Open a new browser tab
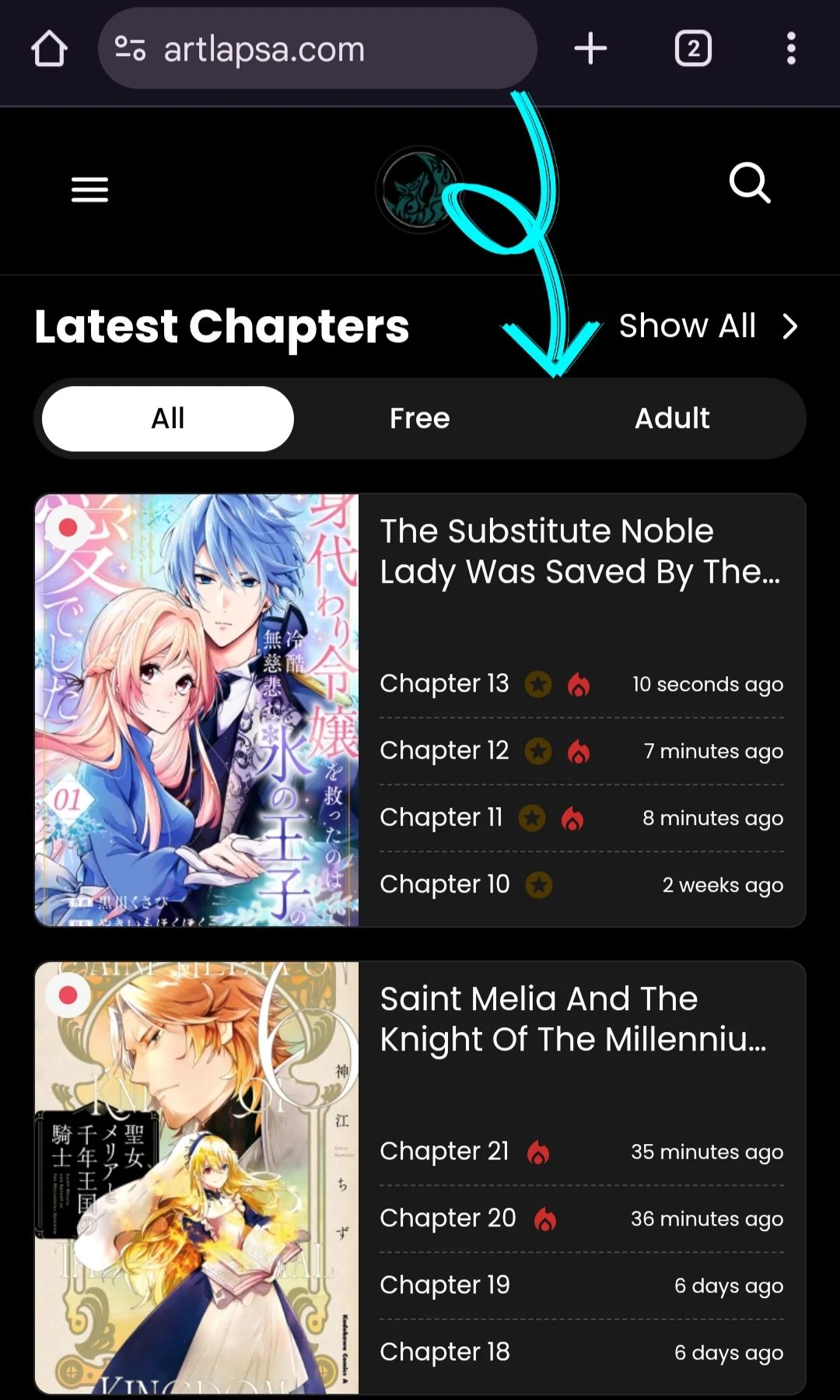 (590, 49)
